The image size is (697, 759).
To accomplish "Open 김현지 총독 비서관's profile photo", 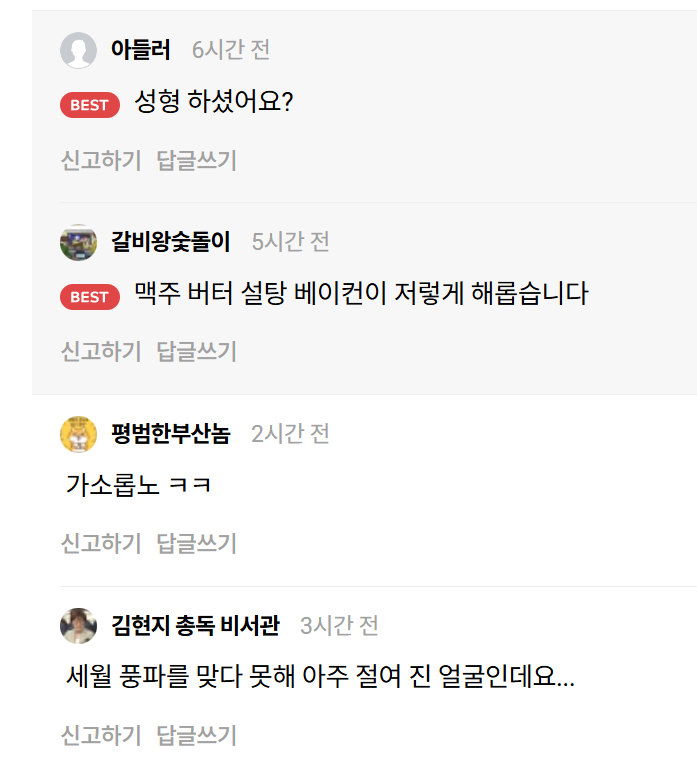I will pyautogui.click(x=78, y=626).
